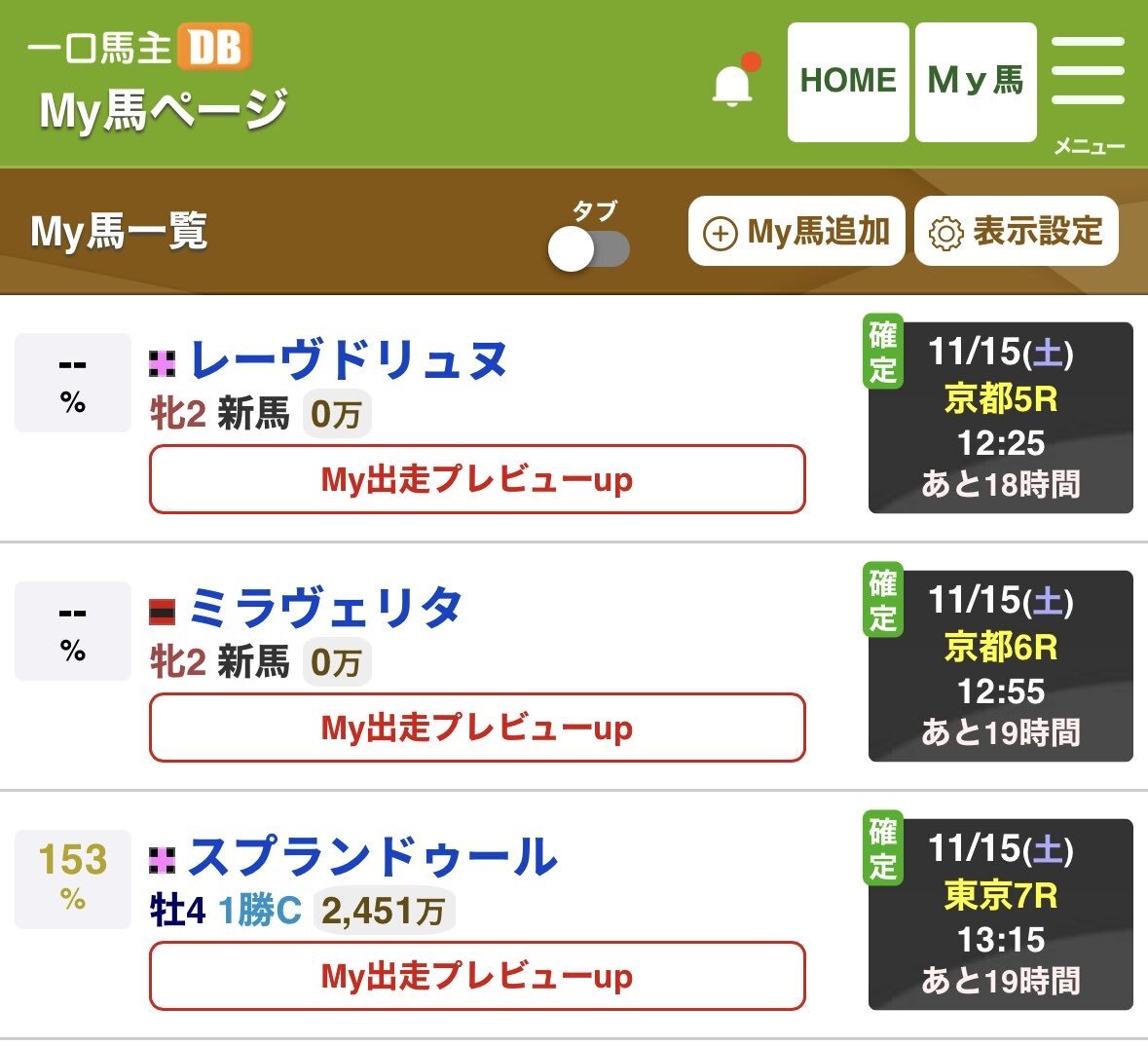Screen dimensions: 1148x1046
Task: Open horse レーヴドリュヌ
Action: point(349,360)
